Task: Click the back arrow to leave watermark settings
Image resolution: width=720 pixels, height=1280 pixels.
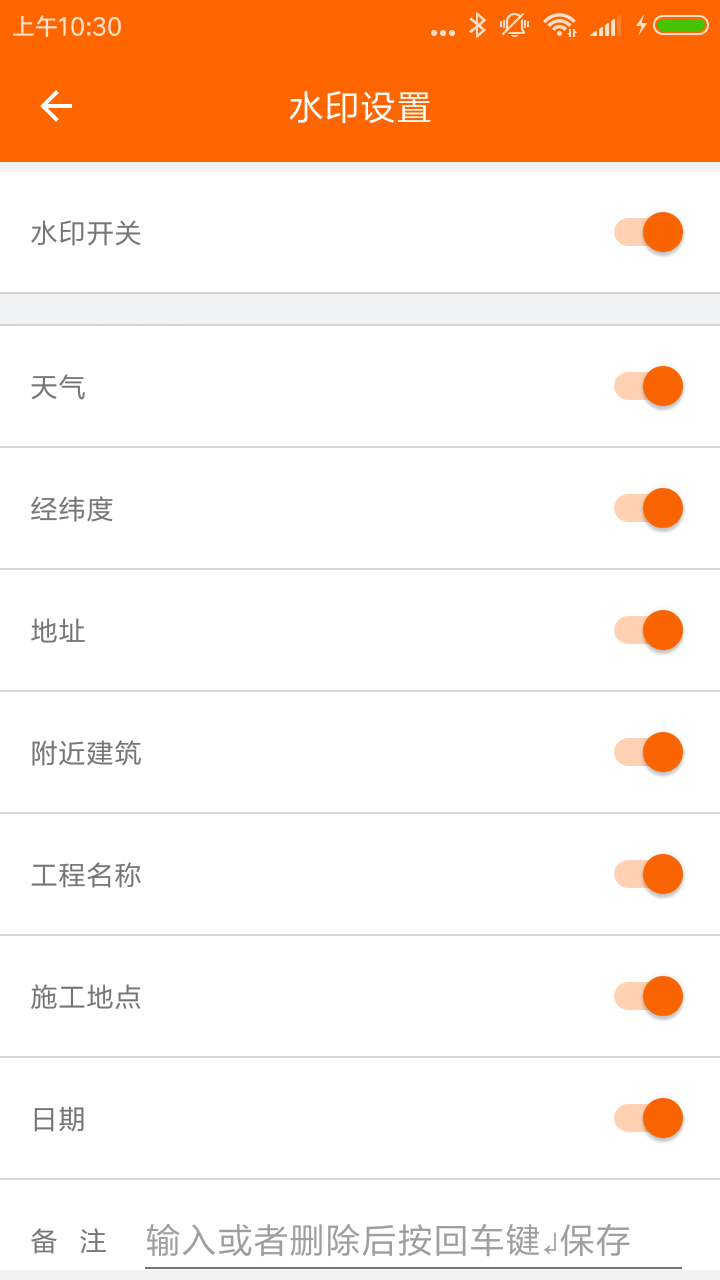Action: (x=54, y=105)
